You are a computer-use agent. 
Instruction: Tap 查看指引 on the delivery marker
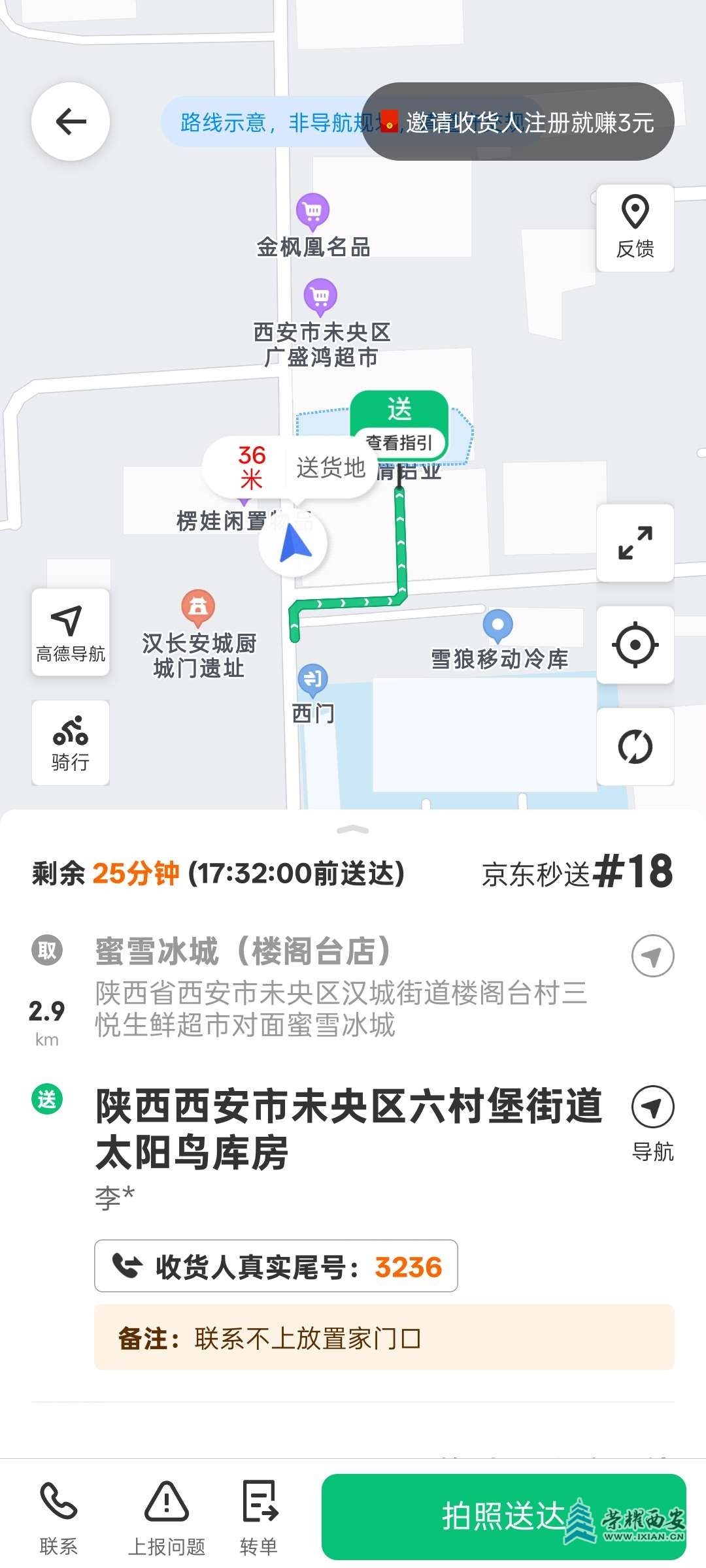click(x=399, y=443)
